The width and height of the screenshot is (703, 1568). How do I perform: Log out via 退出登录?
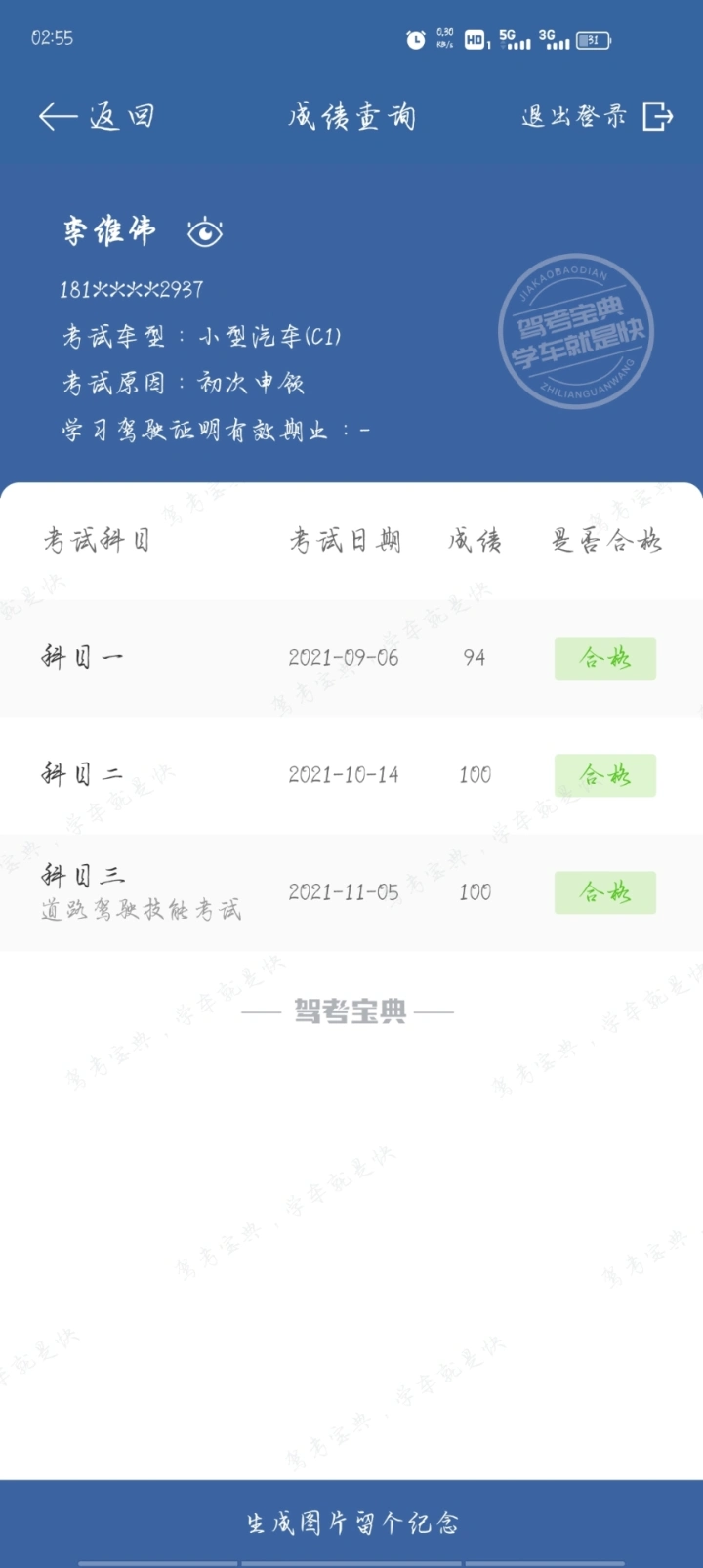coord(598,116)
